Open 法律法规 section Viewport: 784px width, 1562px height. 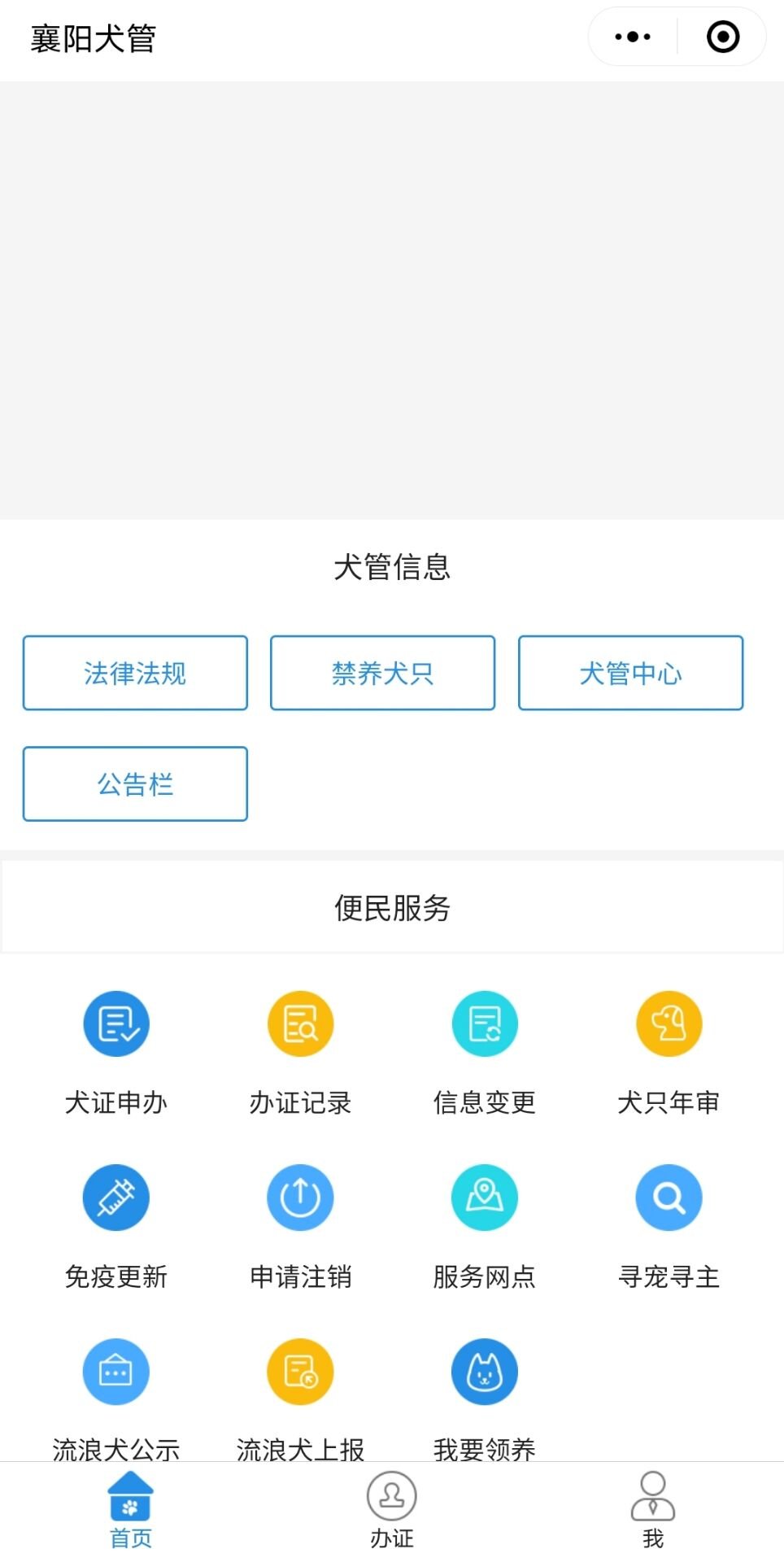coord(135,673)
